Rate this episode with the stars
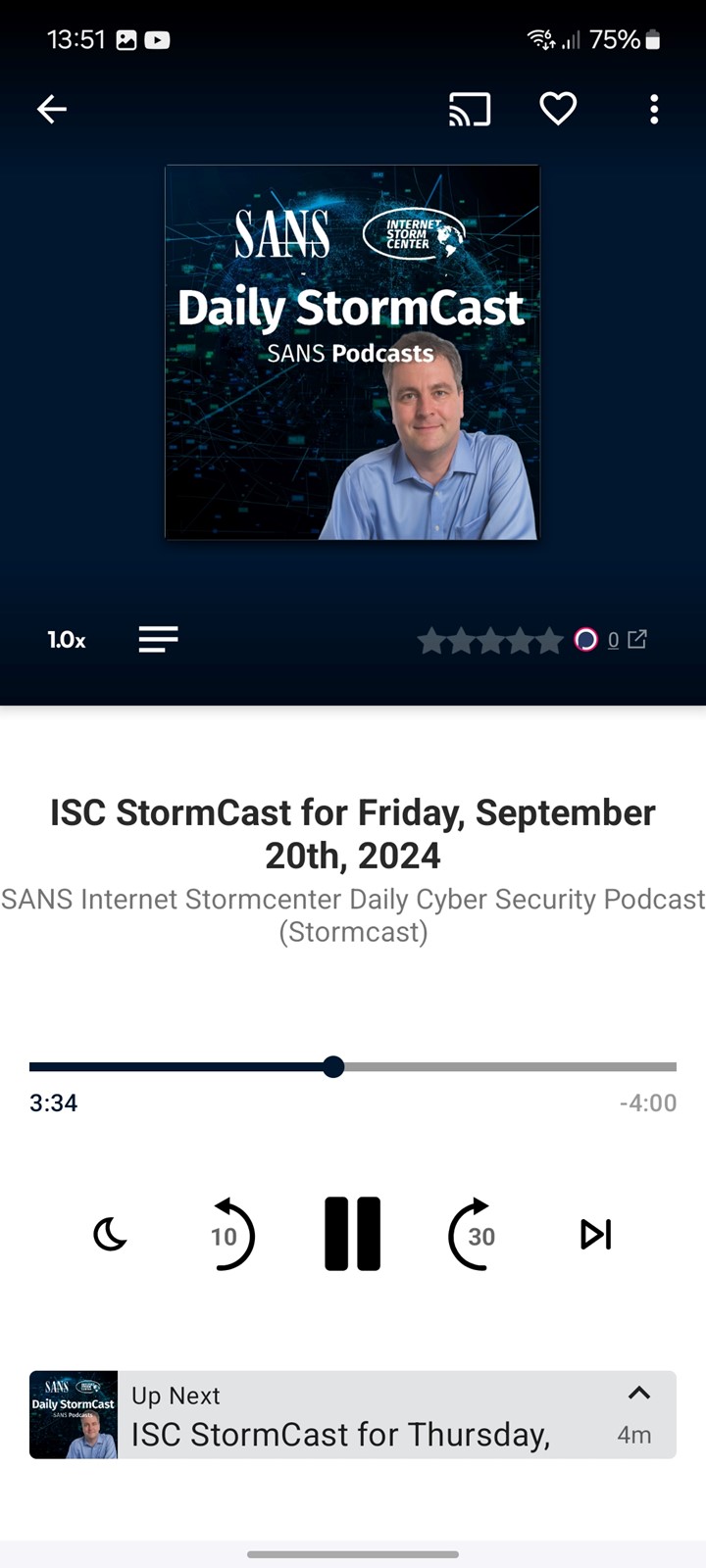The image size is (706, 1568). 490,641
